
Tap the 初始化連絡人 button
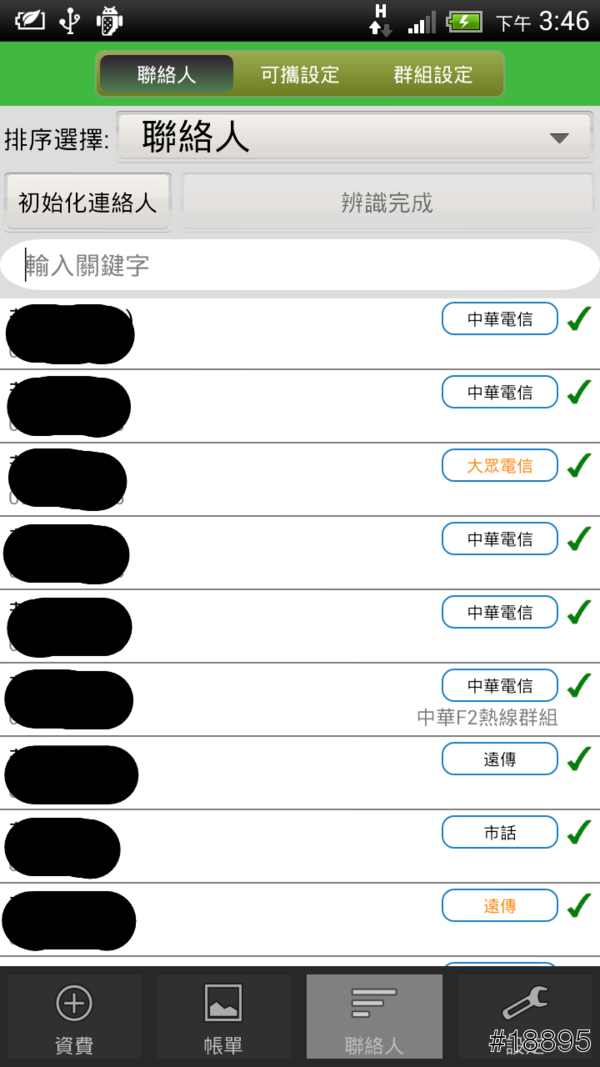tap(88, 203)
